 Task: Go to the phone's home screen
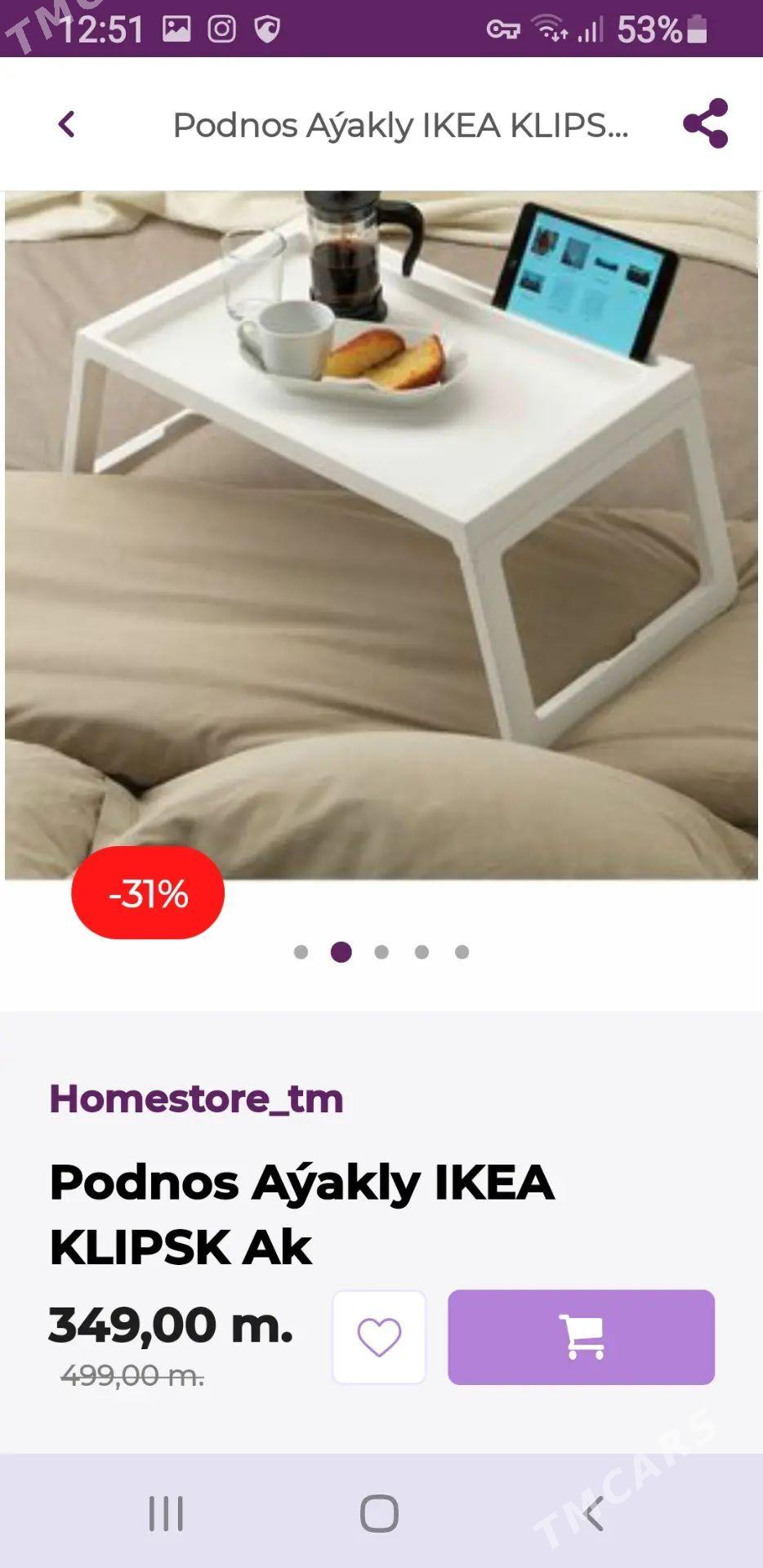point(379,1513)
